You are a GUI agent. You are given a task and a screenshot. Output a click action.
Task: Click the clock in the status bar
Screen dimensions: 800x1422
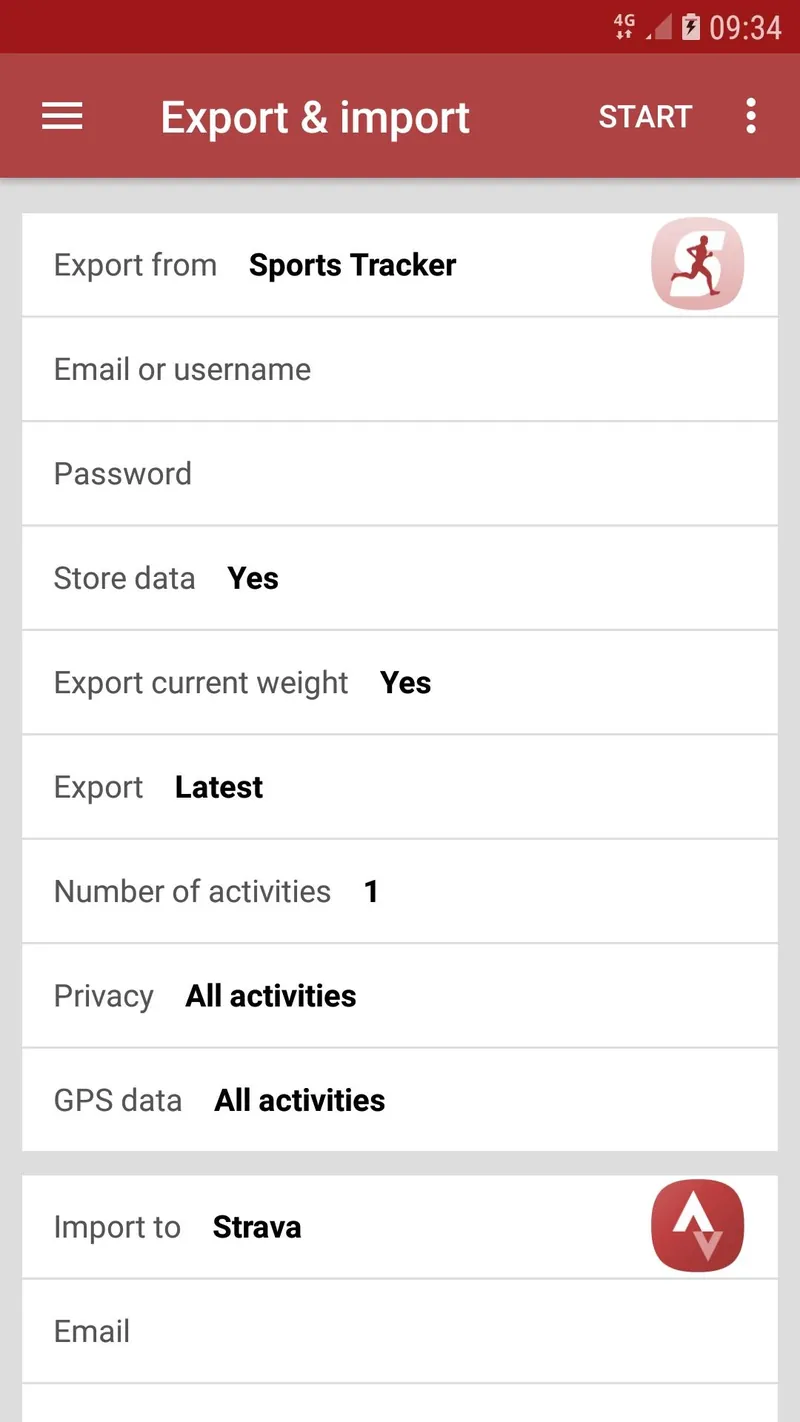745,27
